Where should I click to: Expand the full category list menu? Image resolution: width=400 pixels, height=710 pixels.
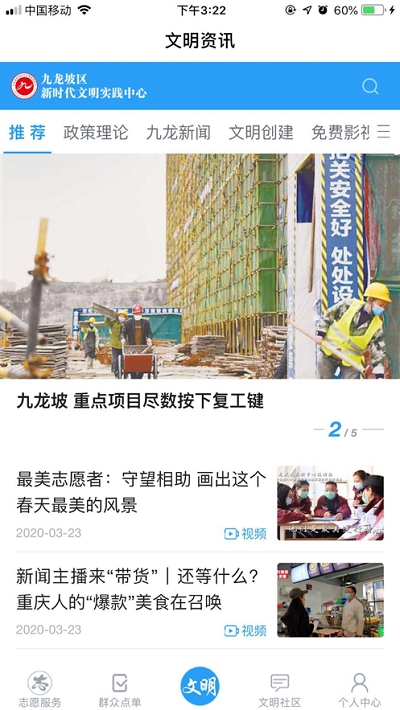click(x=384, y=132)
